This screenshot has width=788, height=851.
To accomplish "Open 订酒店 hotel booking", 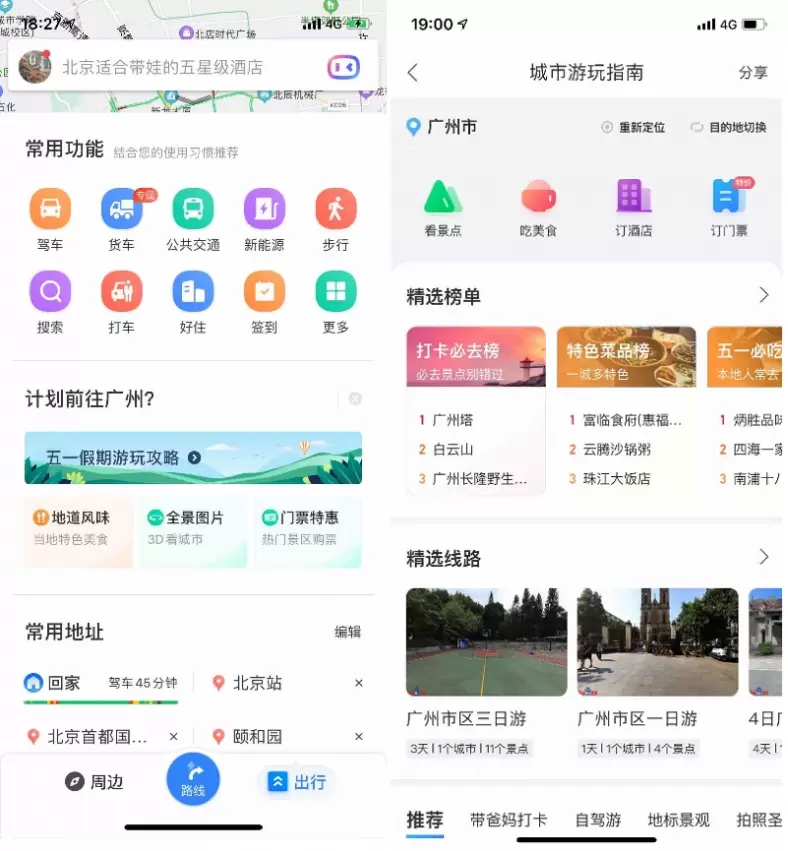I will tap(633, 207).
